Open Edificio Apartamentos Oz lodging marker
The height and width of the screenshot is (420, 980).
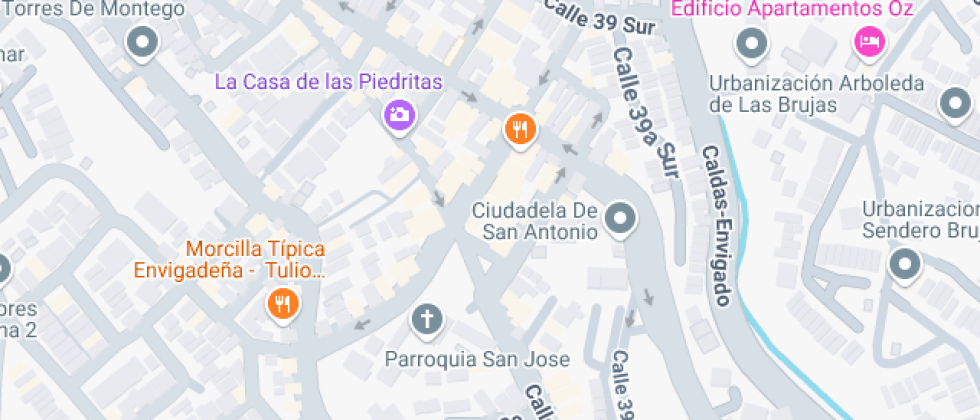tap(868, 41)
